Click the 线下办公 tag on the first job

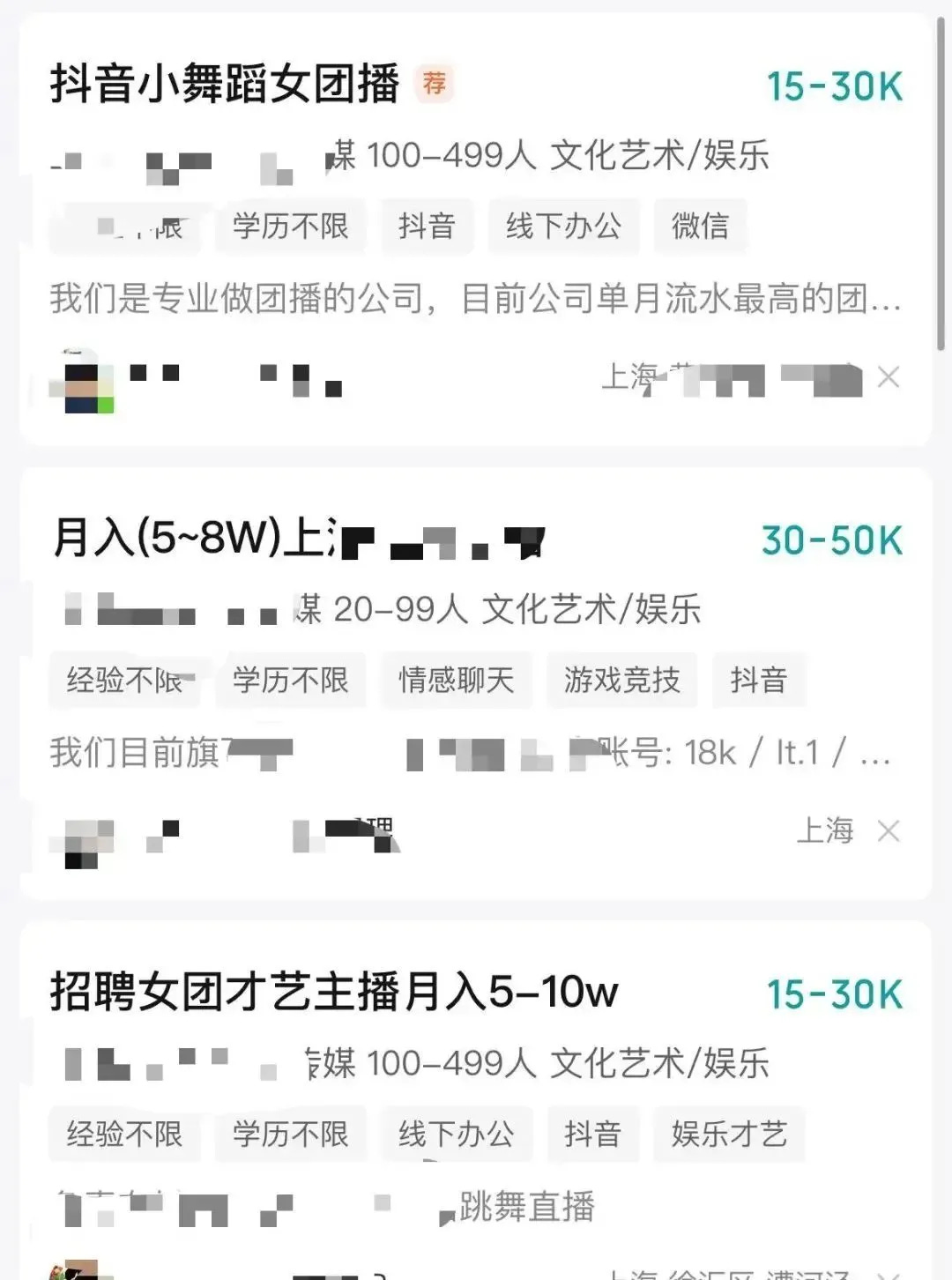tap(564, 227)
